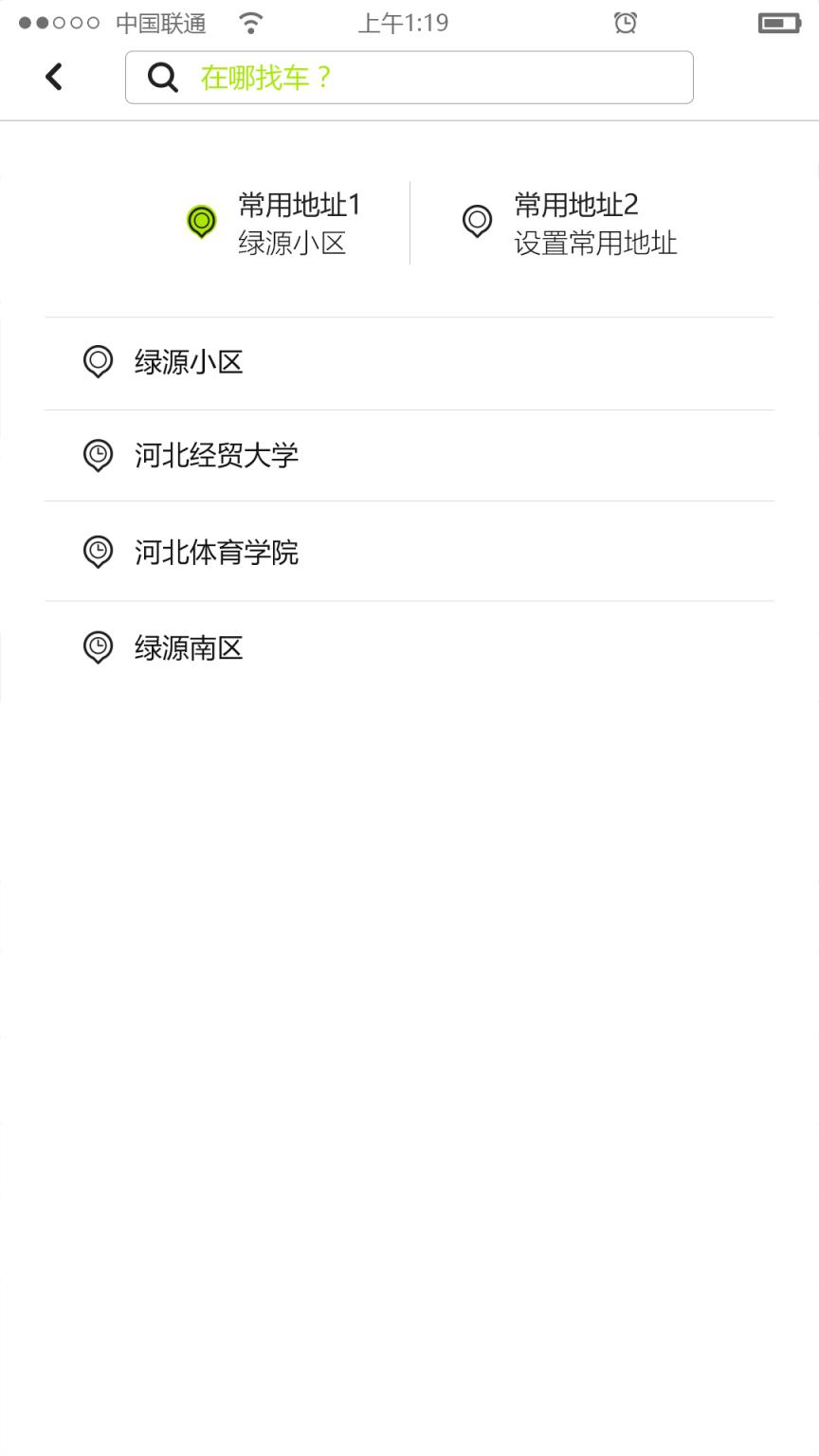Tap the Wi-Fi icon in the status bar
Viewport: 819px width, 1456px height.
pyautogui.click(x=250, y=21)
